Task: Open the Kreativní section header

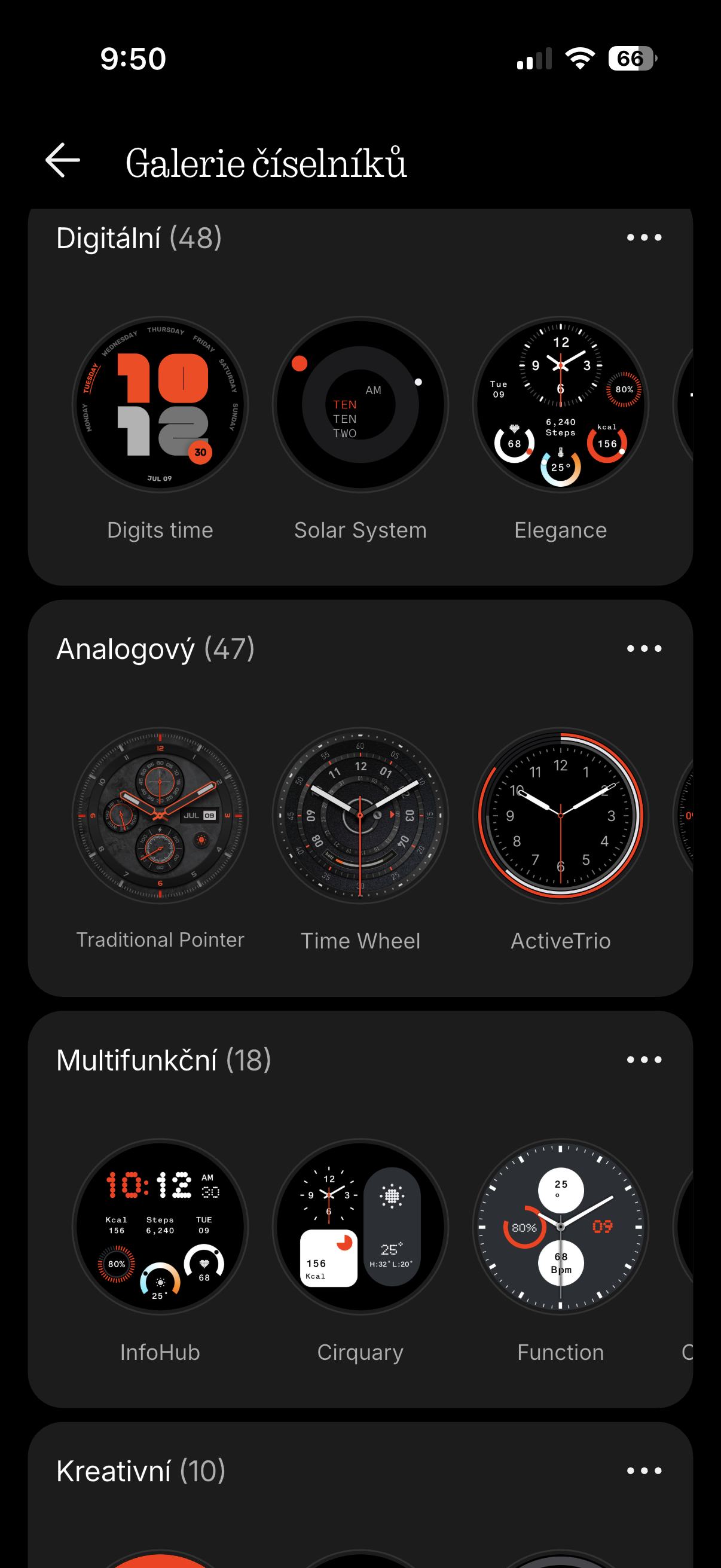Action: tap(140, 1469)
